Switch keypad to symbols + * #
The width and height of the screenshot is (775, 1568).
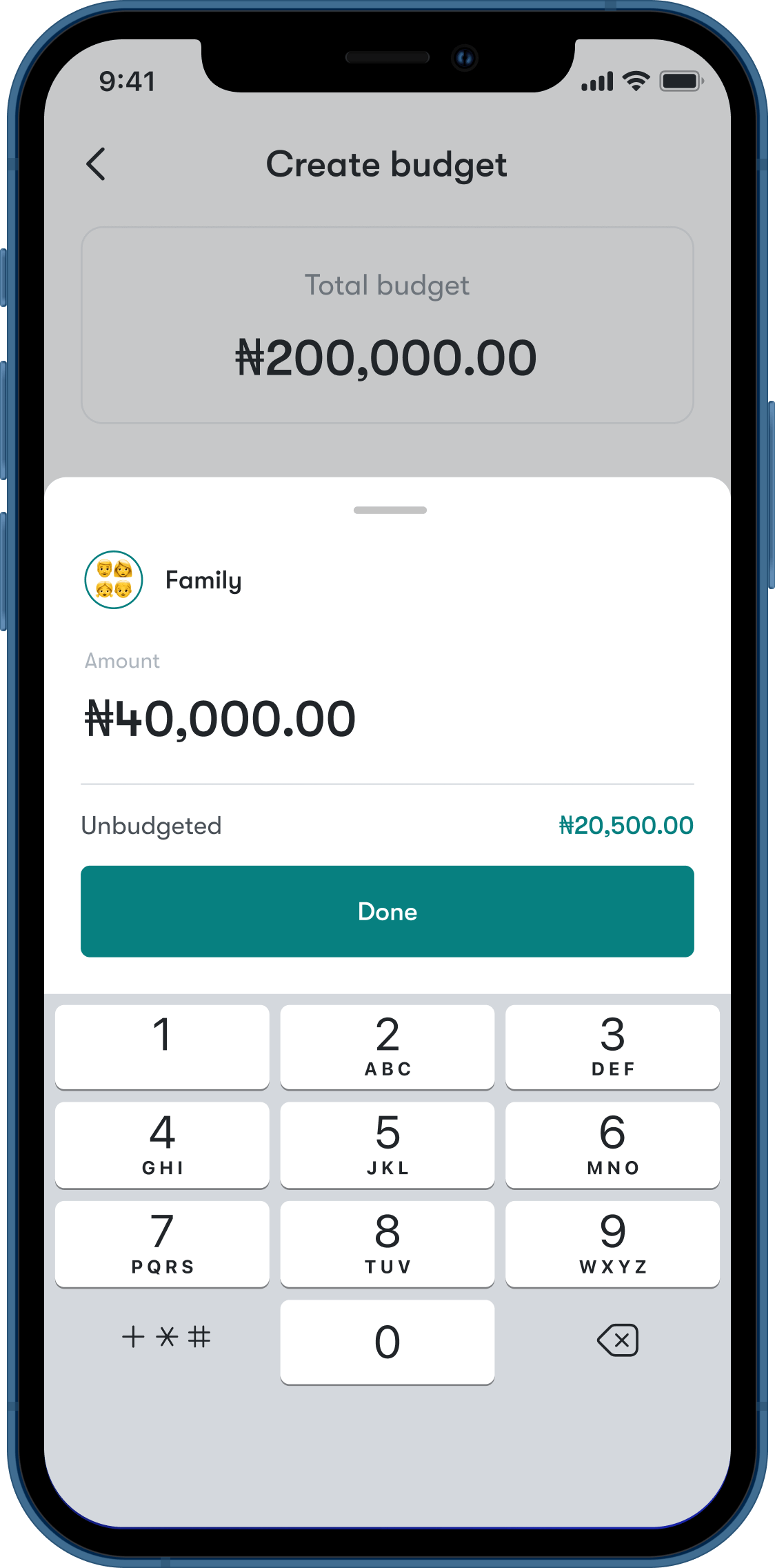166,1338
